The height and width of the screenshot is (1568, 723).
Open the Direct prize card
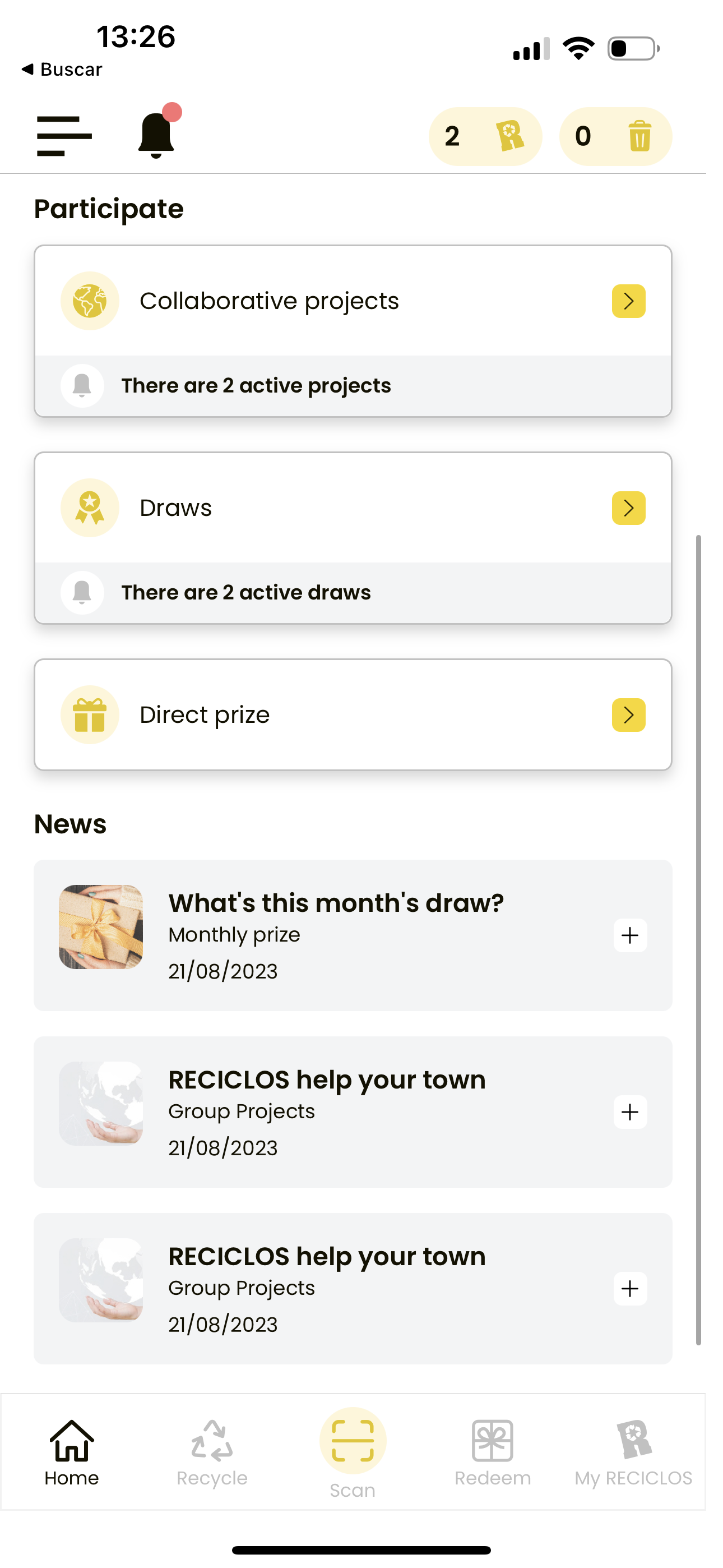353,714
